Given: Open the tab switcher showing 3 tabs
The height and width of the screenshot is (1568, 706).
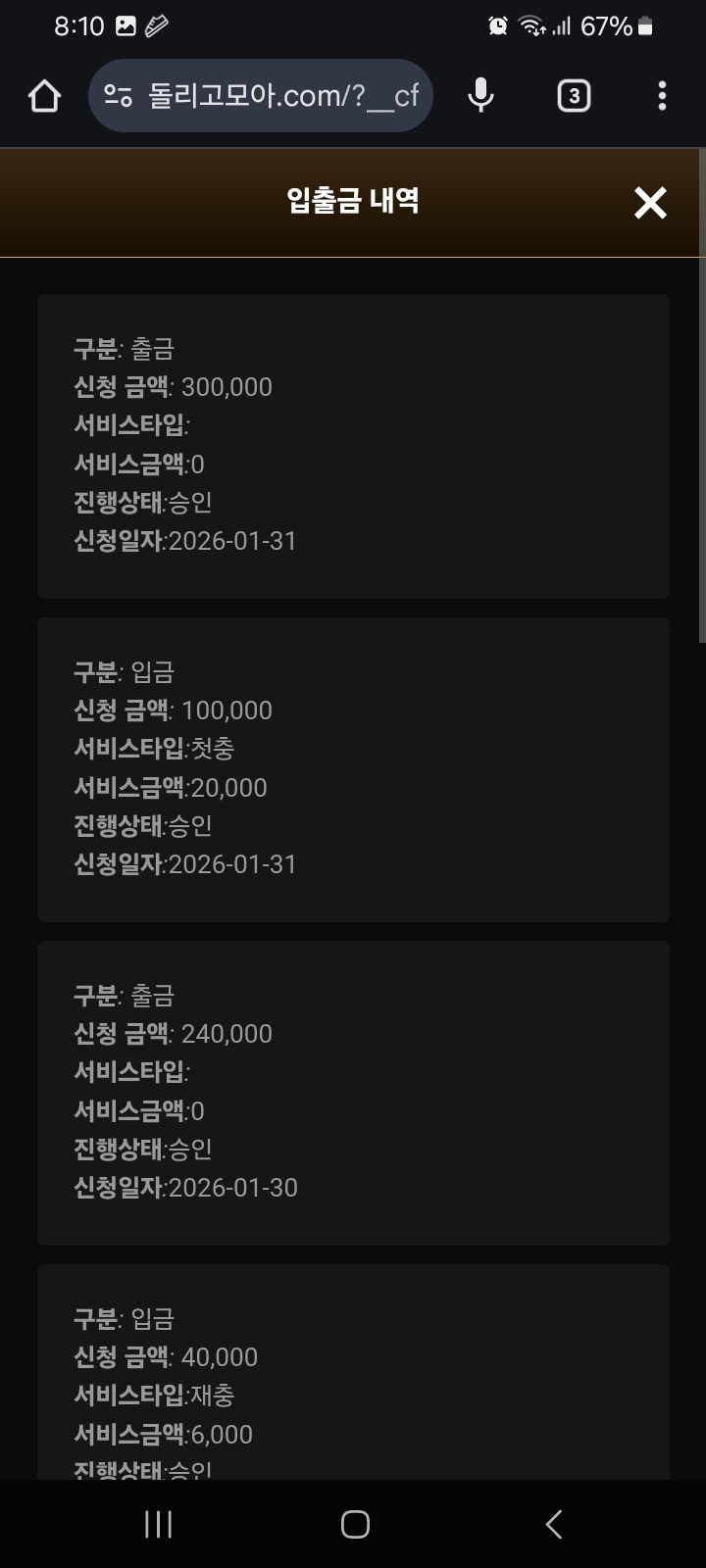Looking at the screenshot, I should [x=574, y=96].
